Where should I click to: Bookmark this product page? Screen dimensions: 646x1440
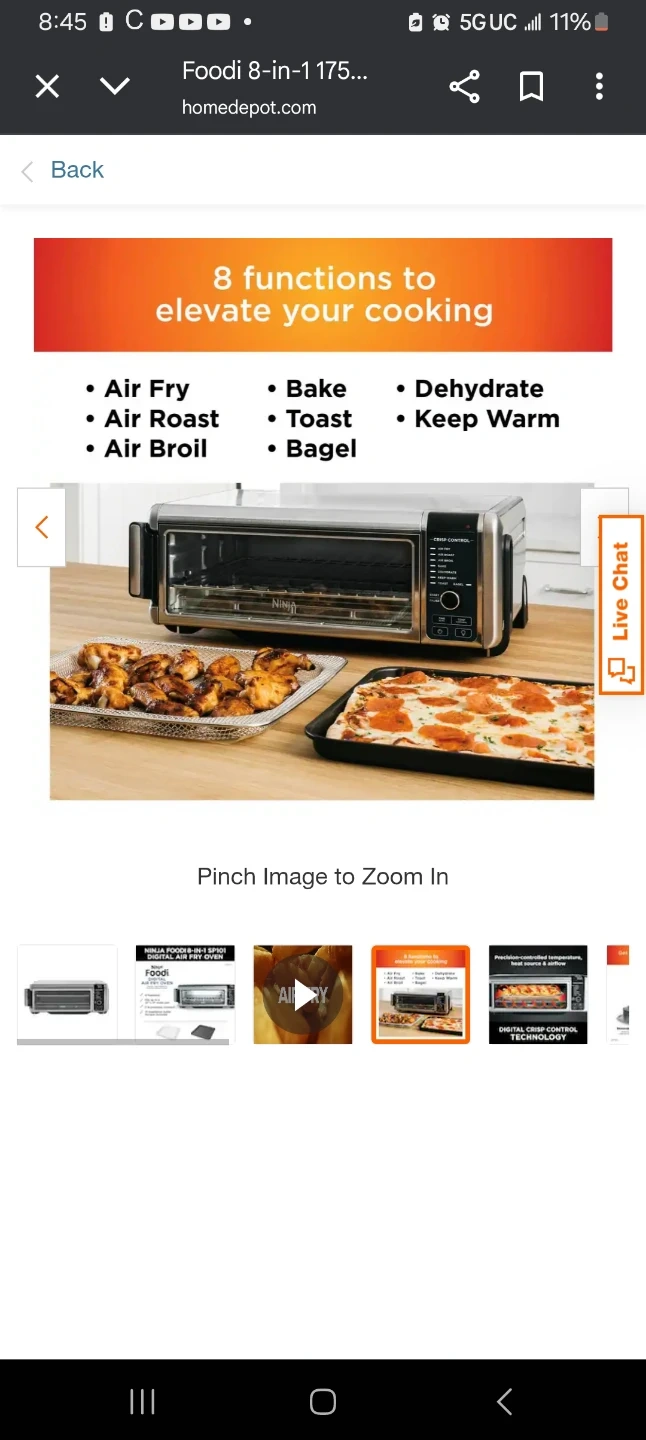coord(532,87)
